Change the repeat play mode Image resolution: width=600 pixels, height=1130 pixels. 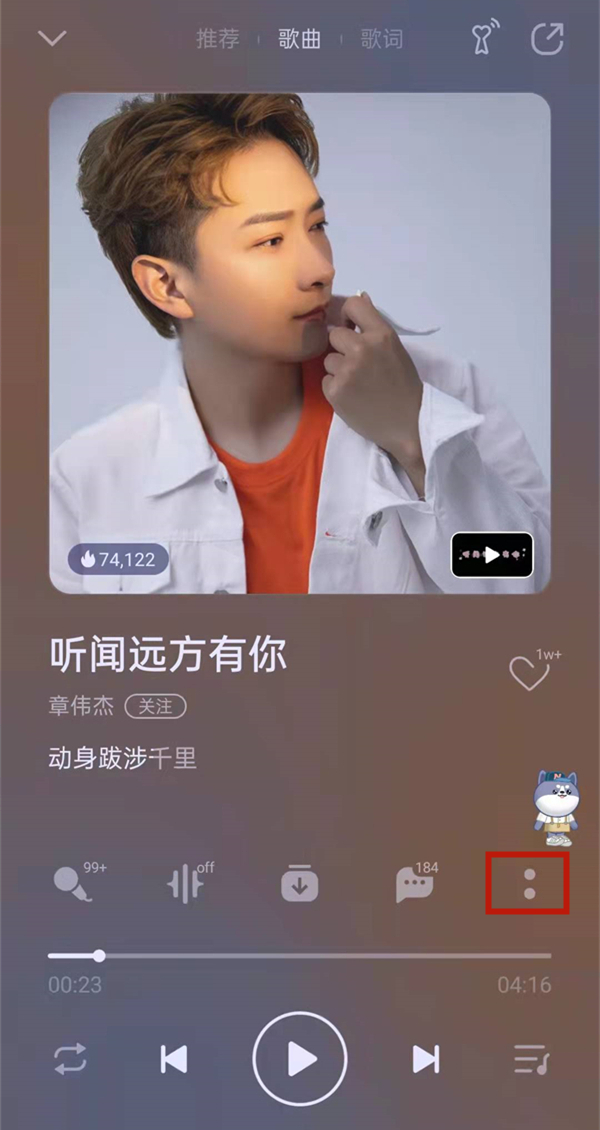(69, 1059)
